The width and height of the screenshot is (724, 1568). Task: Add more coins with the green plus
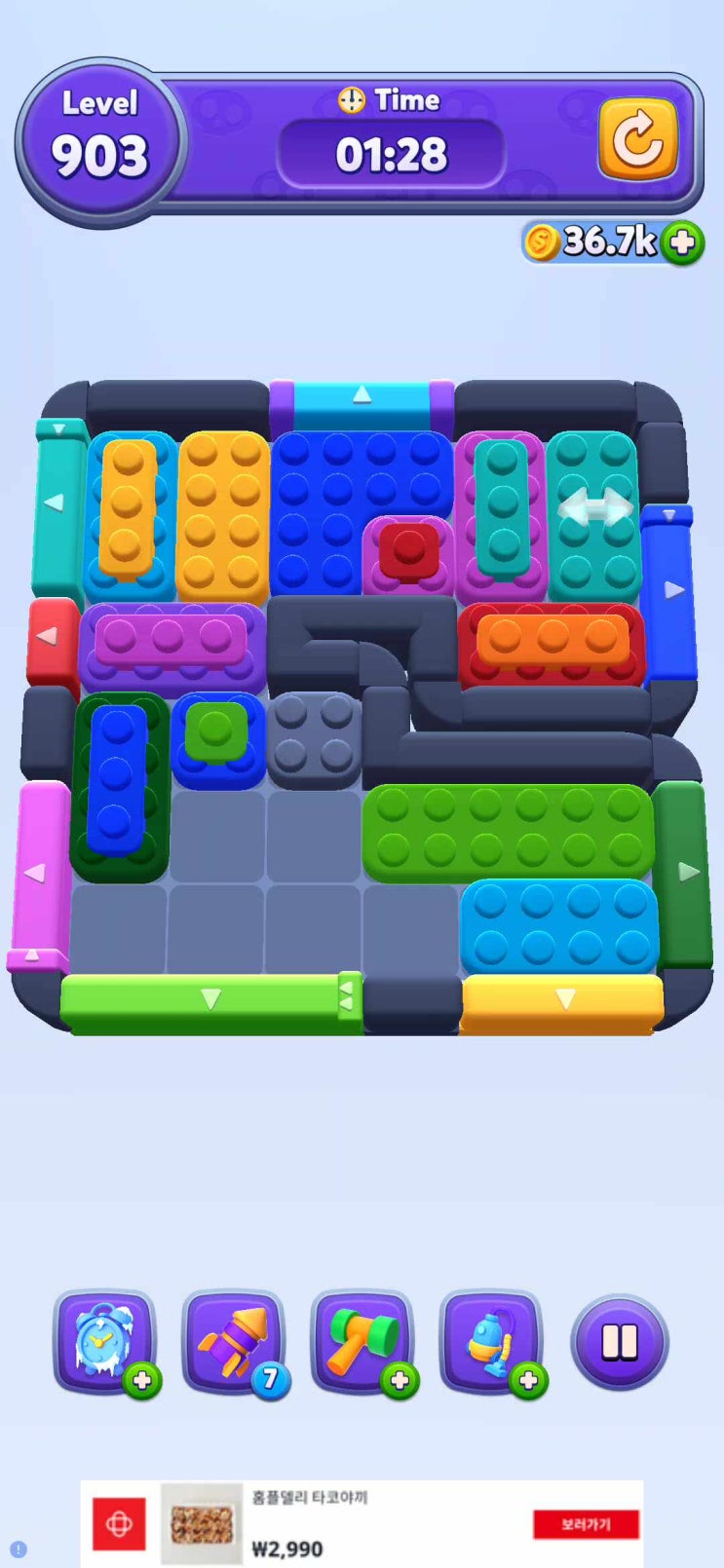[x=682, y=243]
